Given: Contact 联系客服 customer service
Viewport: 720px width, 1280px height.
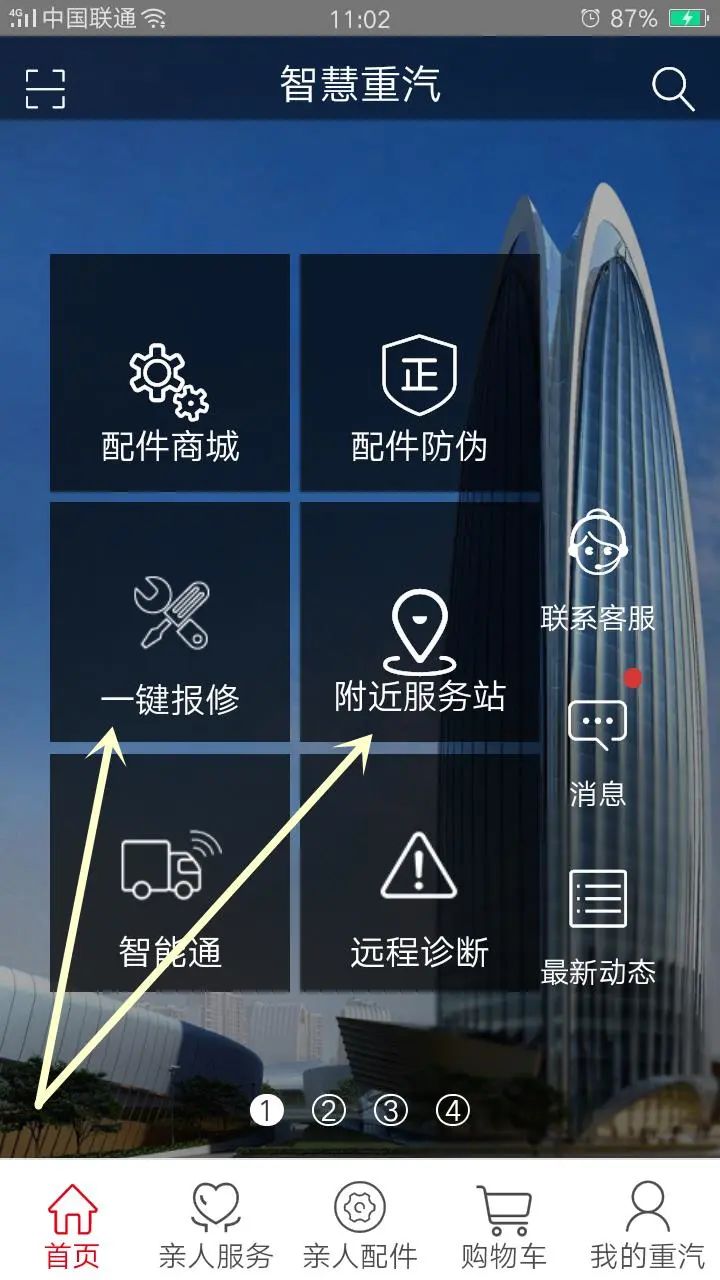Looking at the screenshot, I should coord(598,570).
